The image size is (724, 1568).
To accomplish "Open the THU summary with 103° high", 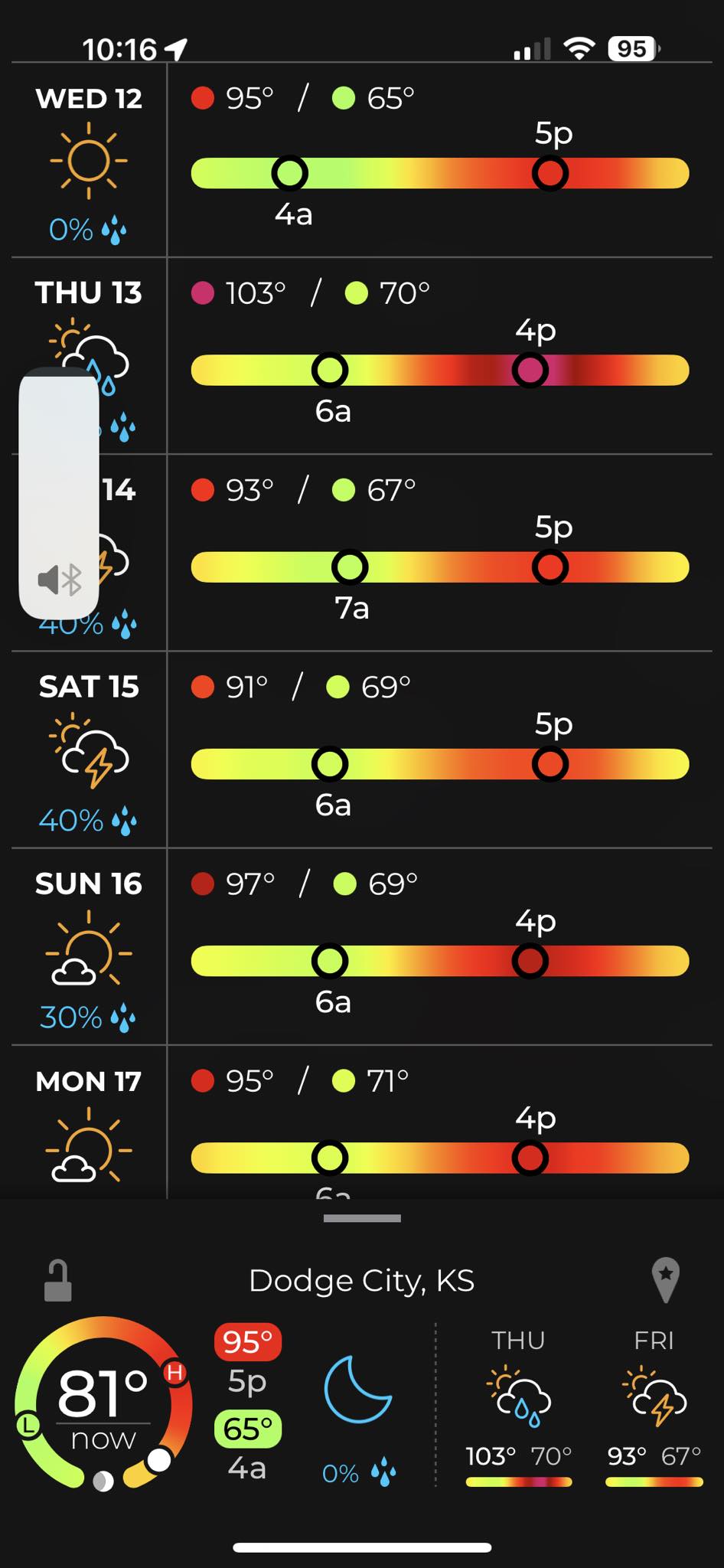I will pyautogui.click(x=519, y=1409).
